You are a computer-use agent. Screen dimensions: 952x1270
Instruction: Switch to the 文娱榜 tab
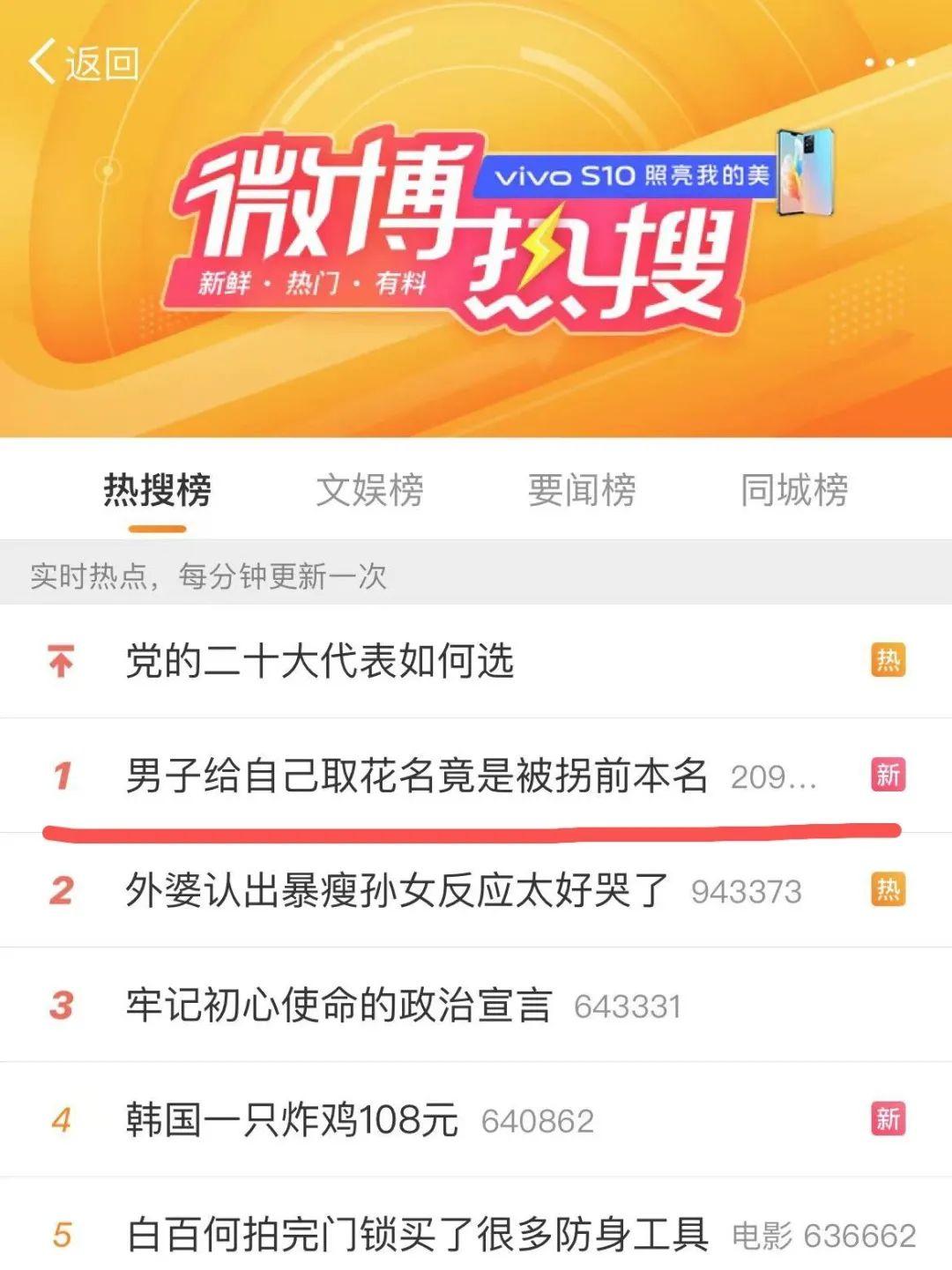point(369,490)
